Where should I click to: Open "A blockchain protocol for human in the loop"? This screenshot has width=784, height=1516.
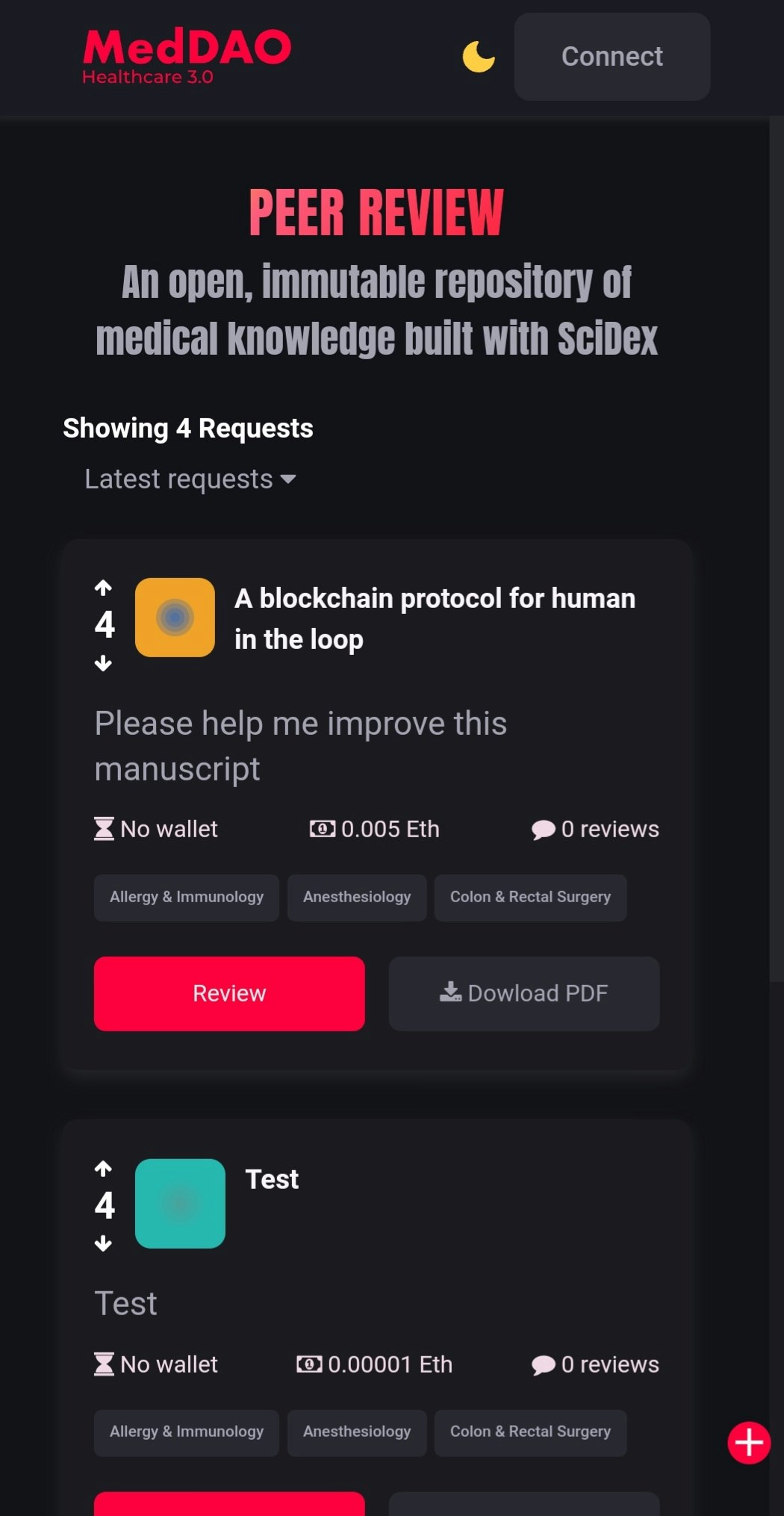[x=435, y=618]
